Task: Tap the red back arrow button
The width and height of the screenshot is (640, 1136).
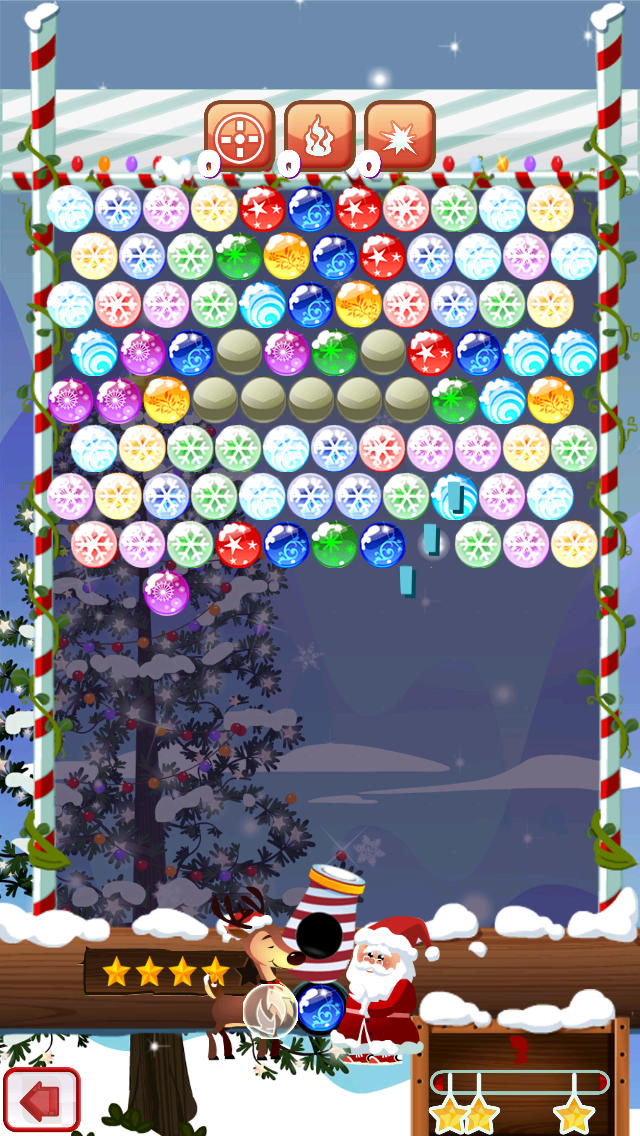Action: 41,1100
